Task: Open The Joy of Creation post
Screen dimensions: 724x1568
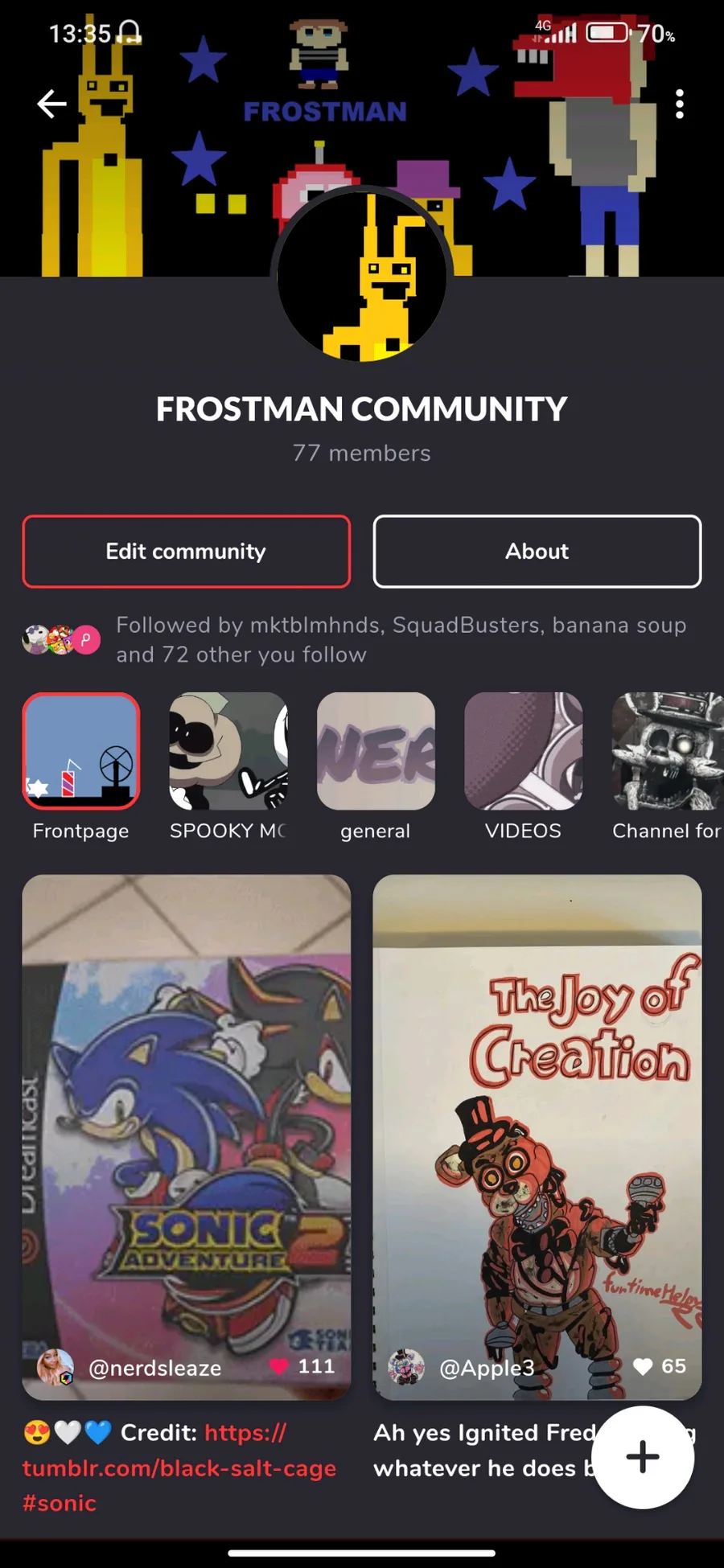Action: 537,1126
